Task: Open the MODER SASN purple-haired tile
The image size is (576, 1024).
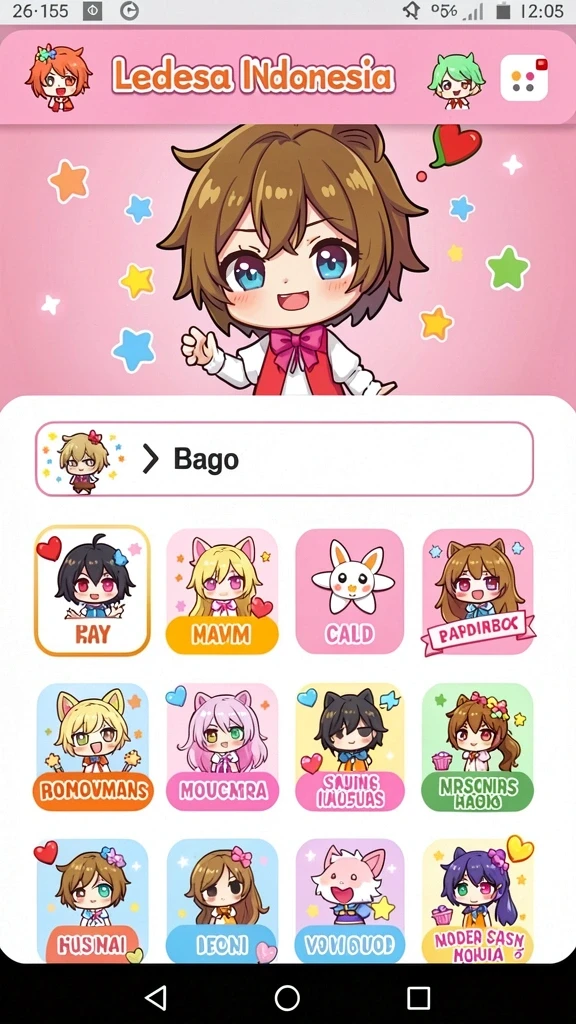Action: 478,901
